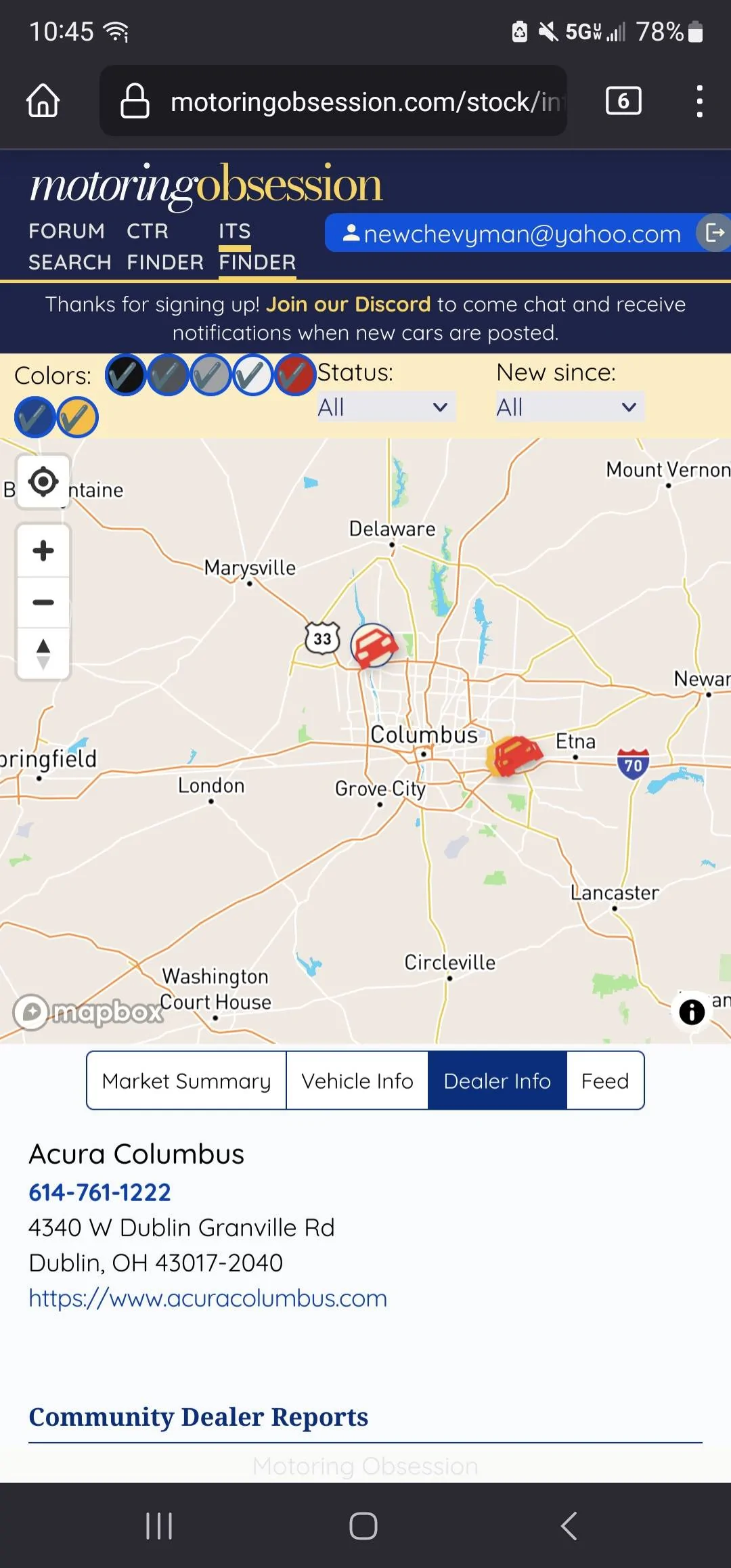Toggle the yellow color filter
Screen dimensions: 731x1568
(x=77, y=417)
